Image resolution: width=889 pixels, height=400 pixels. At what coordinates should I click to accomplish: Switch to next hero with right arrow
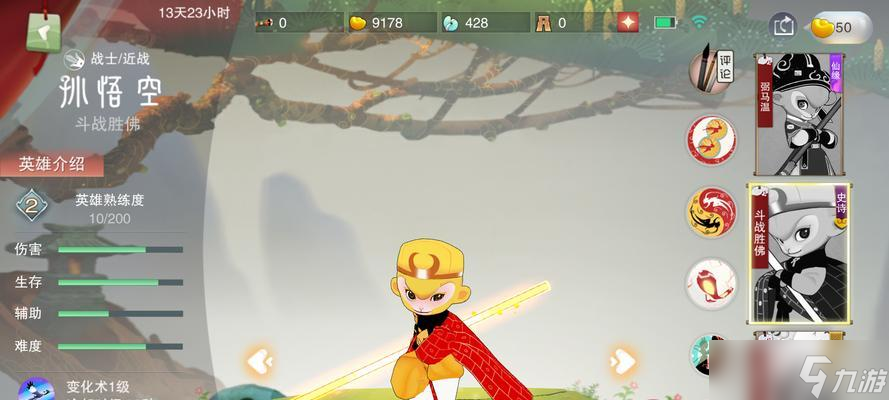click(622, 360)
